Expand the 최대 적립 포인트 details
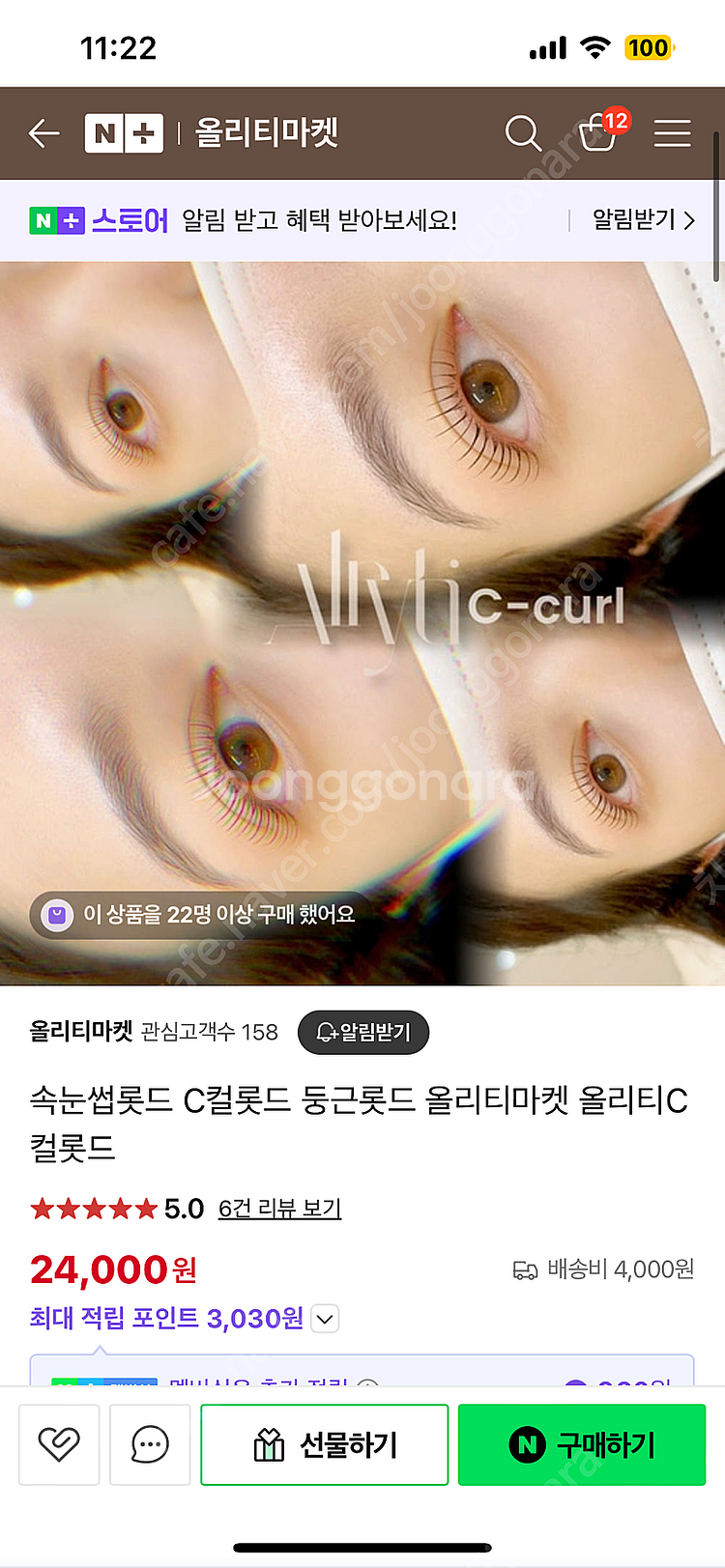The height and width of the screenshot is (1568, 725). click(x=326, y=1319)
